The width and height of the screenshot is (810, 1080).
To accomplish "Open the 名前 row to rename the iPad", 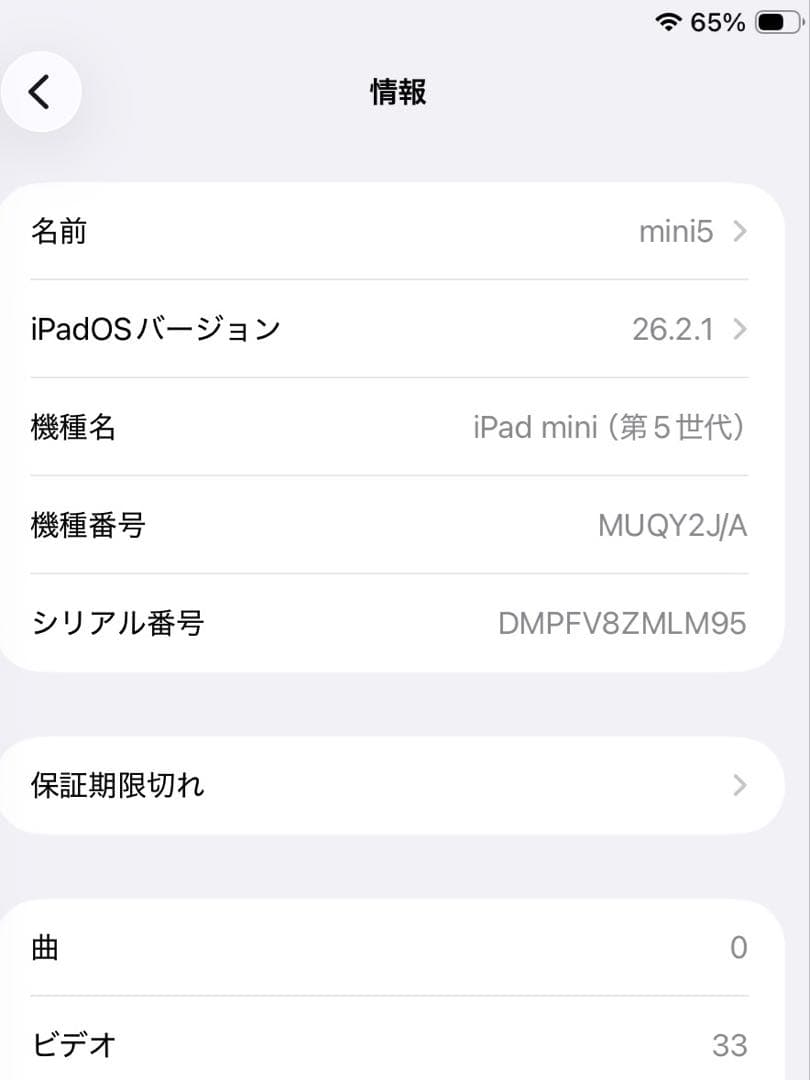I will point(390,231).
